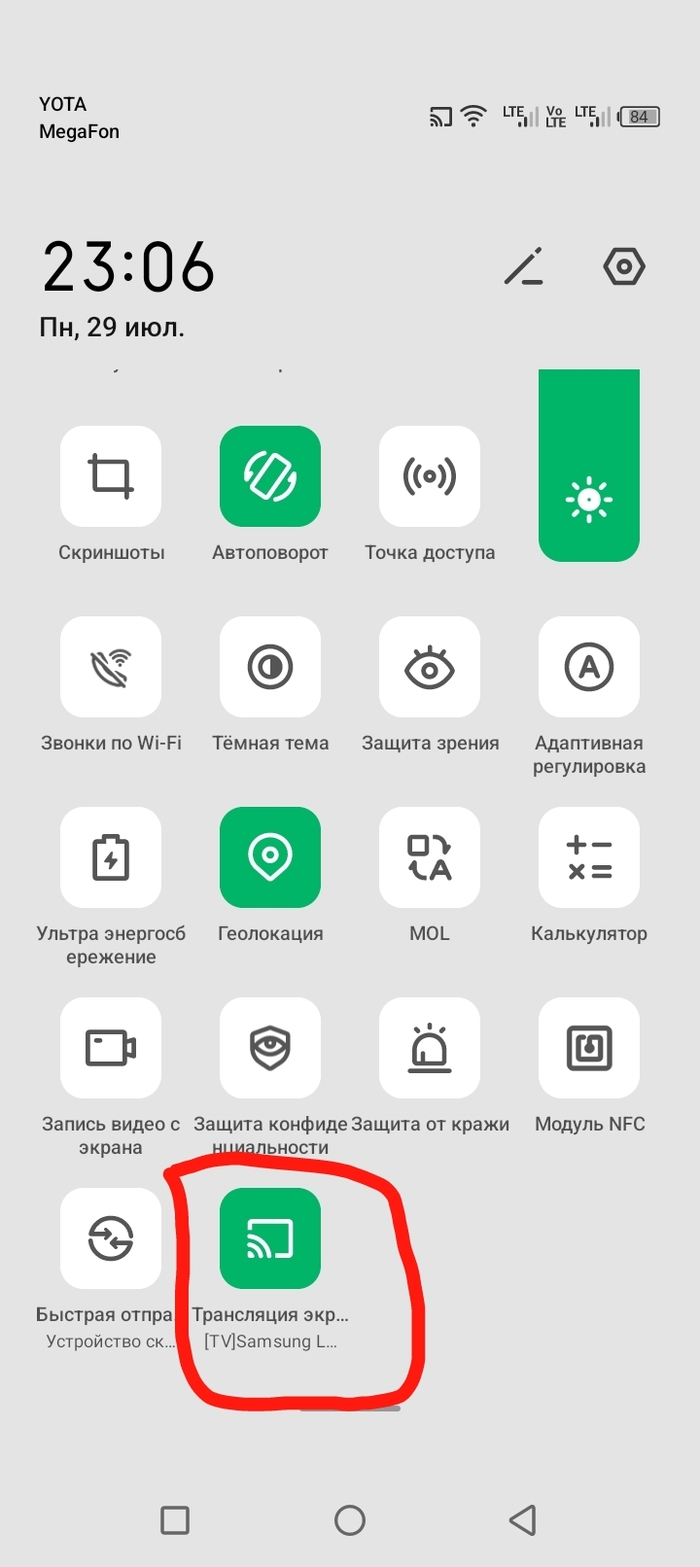Turn off Автоповорот

point(270,476)
